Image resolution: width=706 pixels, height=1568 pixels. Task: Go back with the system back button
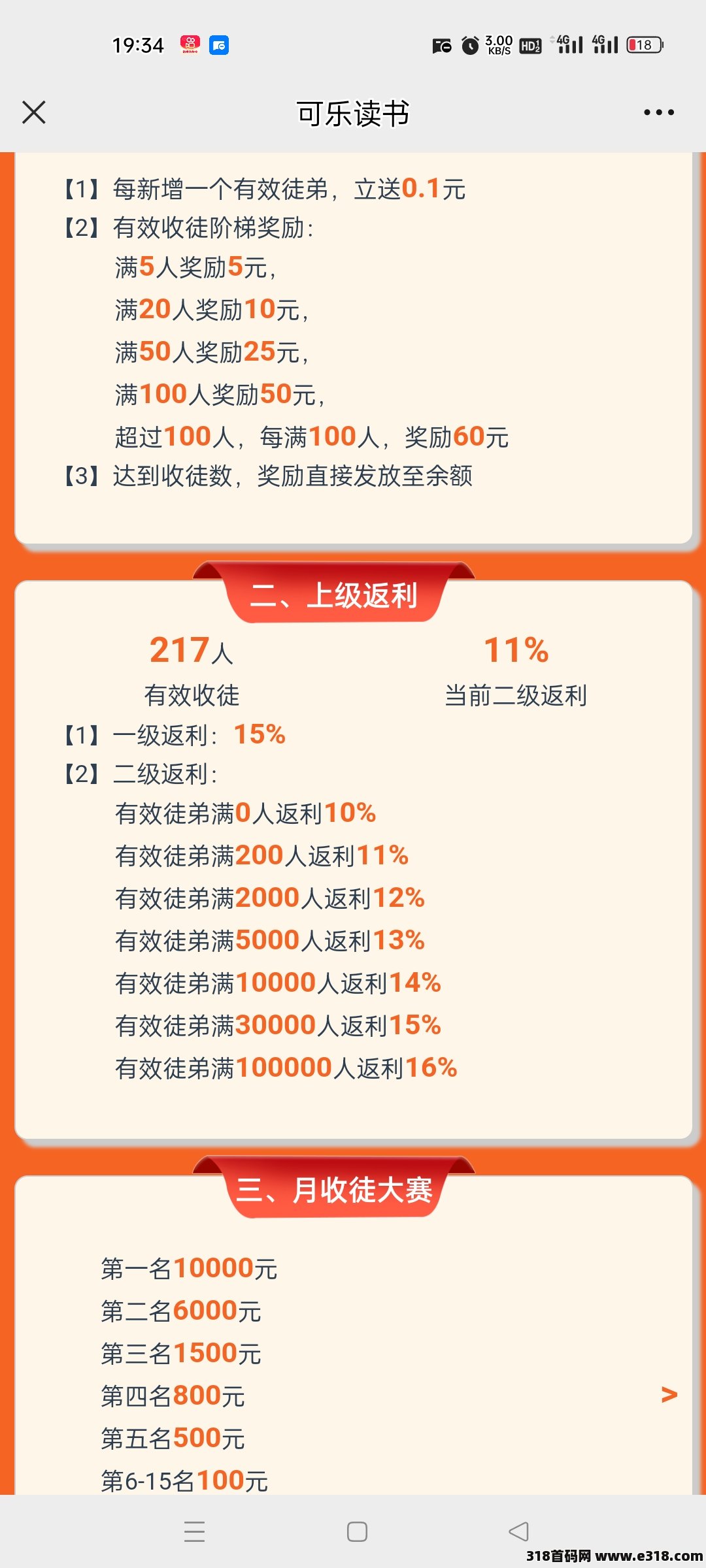[518, 1531]
